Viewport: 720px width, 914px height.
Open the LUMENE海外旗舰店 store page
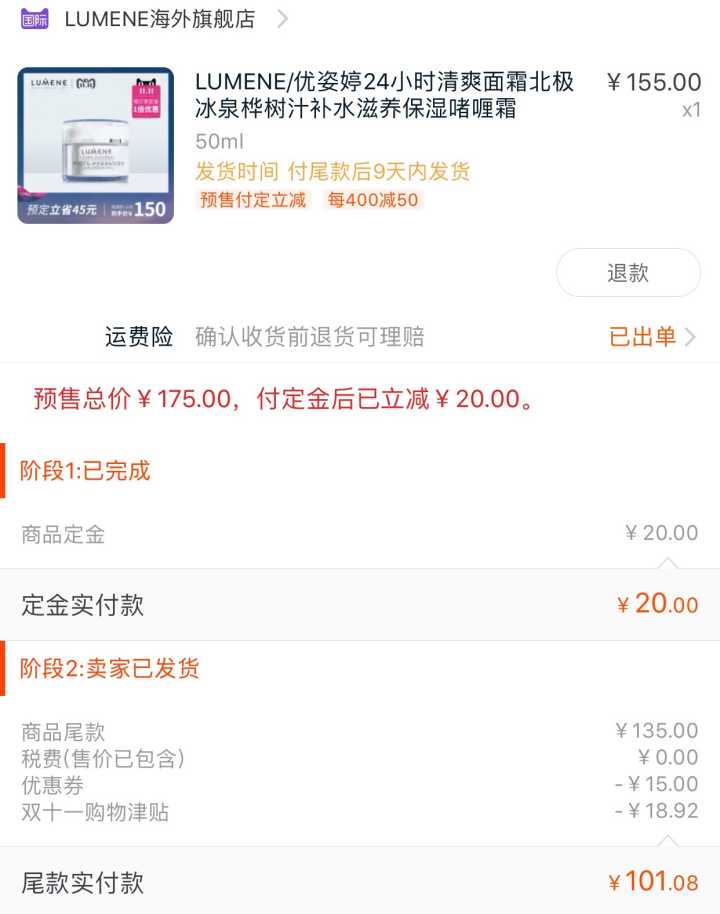160,19
